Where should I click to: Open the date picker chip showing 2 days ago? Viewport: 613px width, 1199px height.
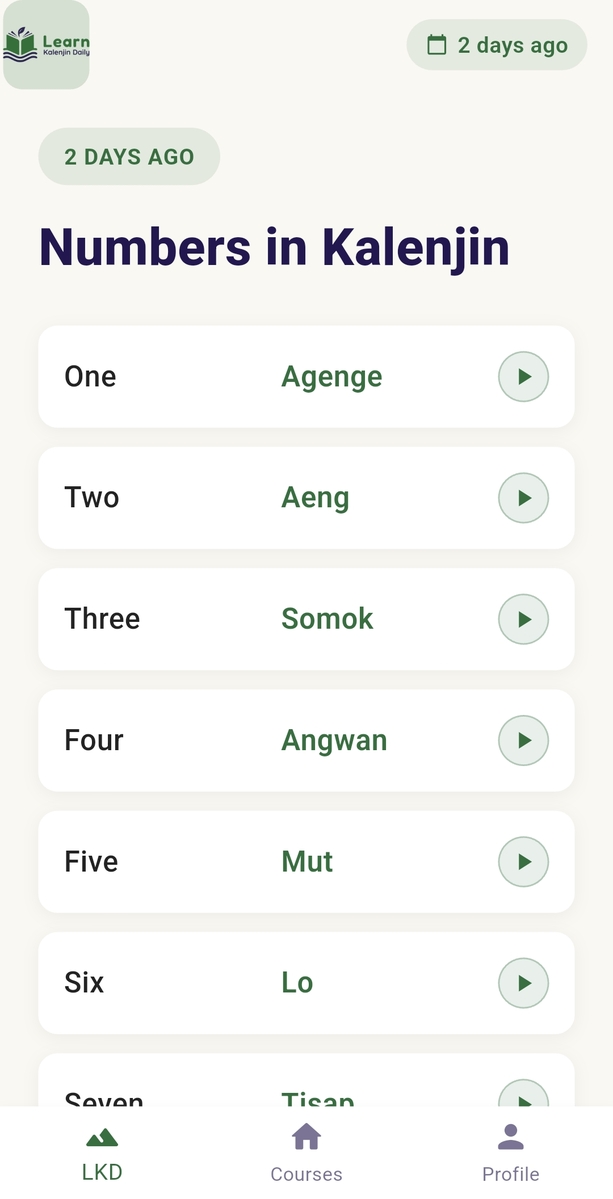(497, 45)
